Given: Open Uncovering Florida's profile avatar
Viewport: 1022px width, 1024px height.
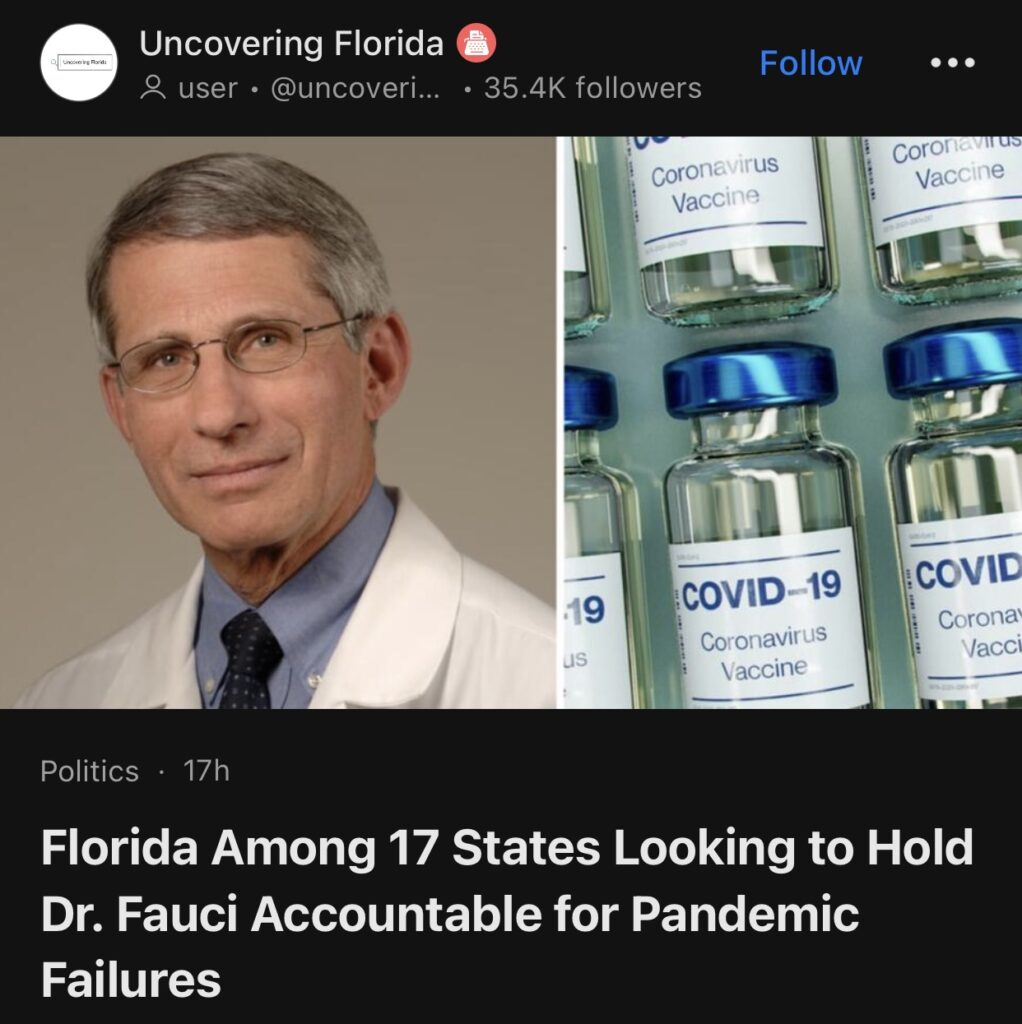Looking at the screenshot, I should click(80, 63).
